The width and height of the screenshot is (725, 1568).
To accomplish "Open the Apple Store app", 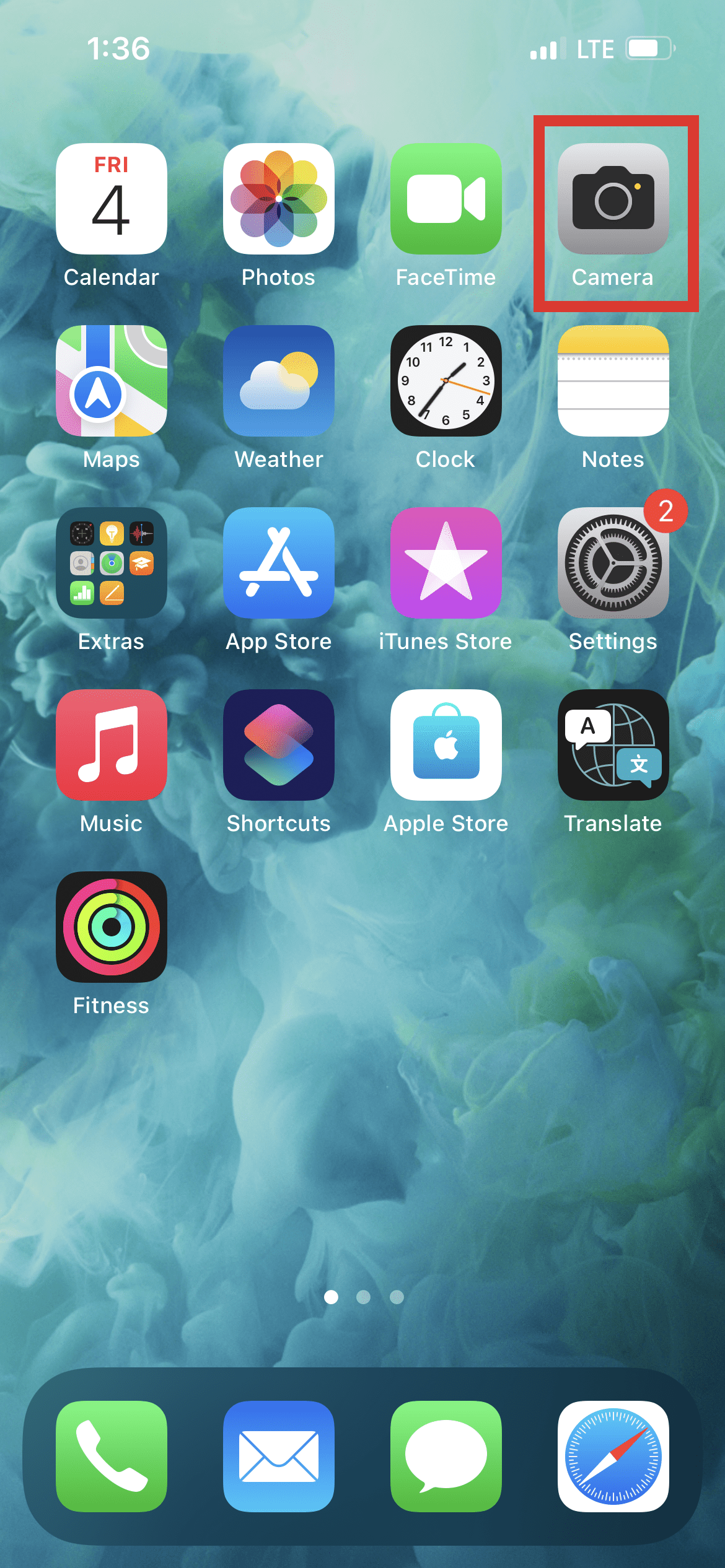I will pyautogui.click(x=446, y=745).
